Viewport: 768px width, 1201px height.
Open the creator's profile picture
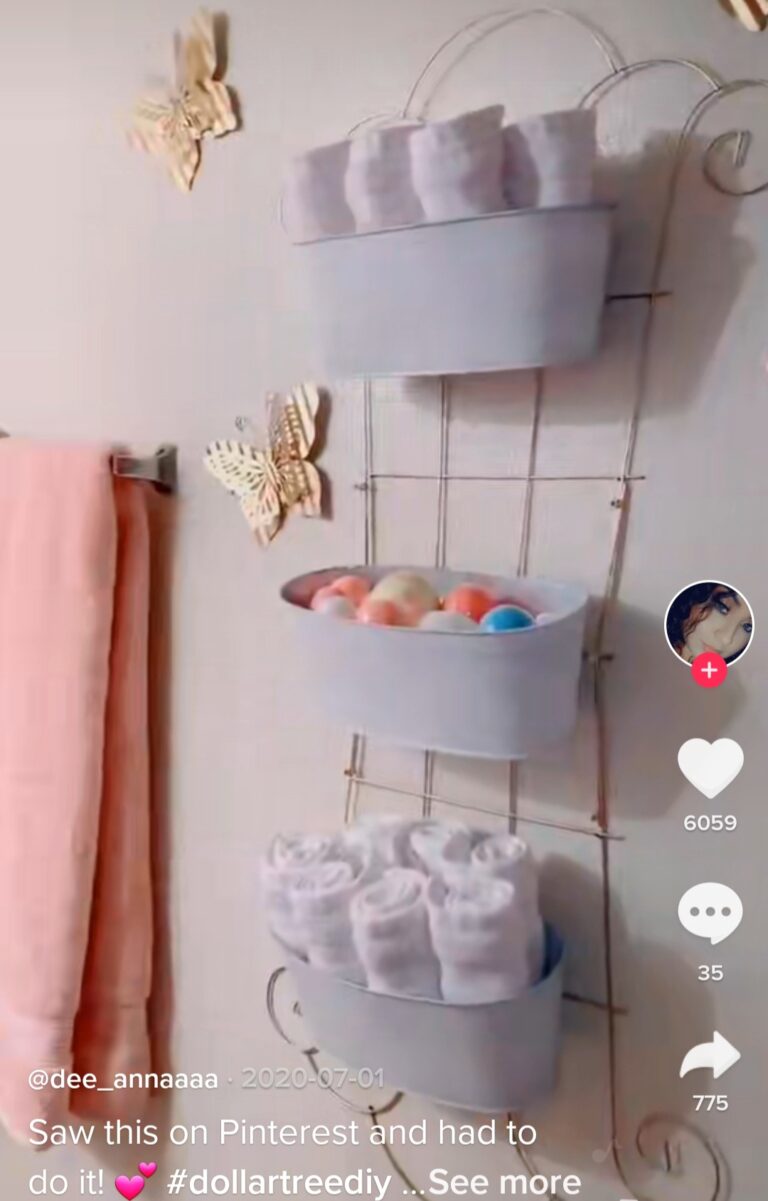(x=709, y=623)
